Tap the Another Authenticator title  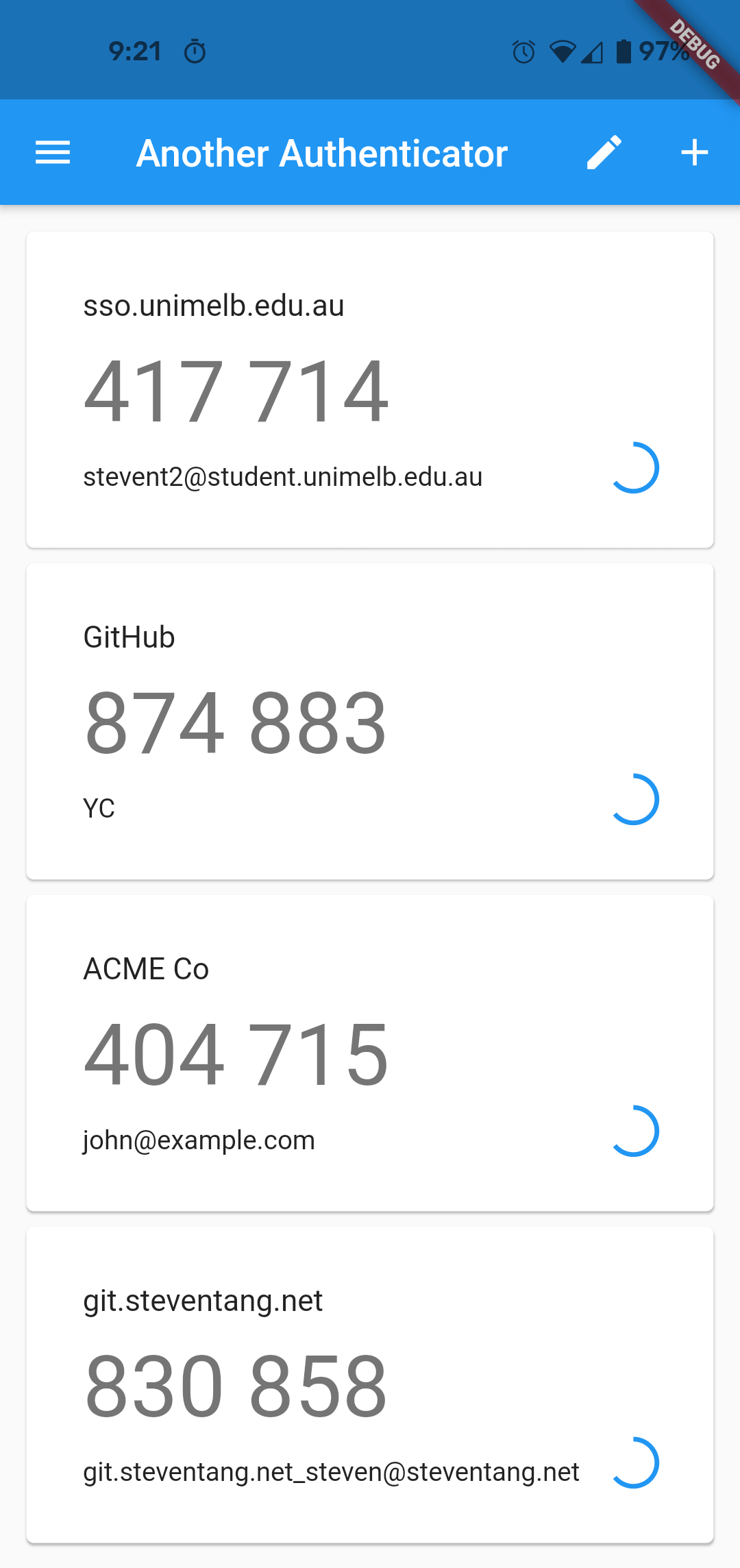pyautogui.click(x=321, y=152)
